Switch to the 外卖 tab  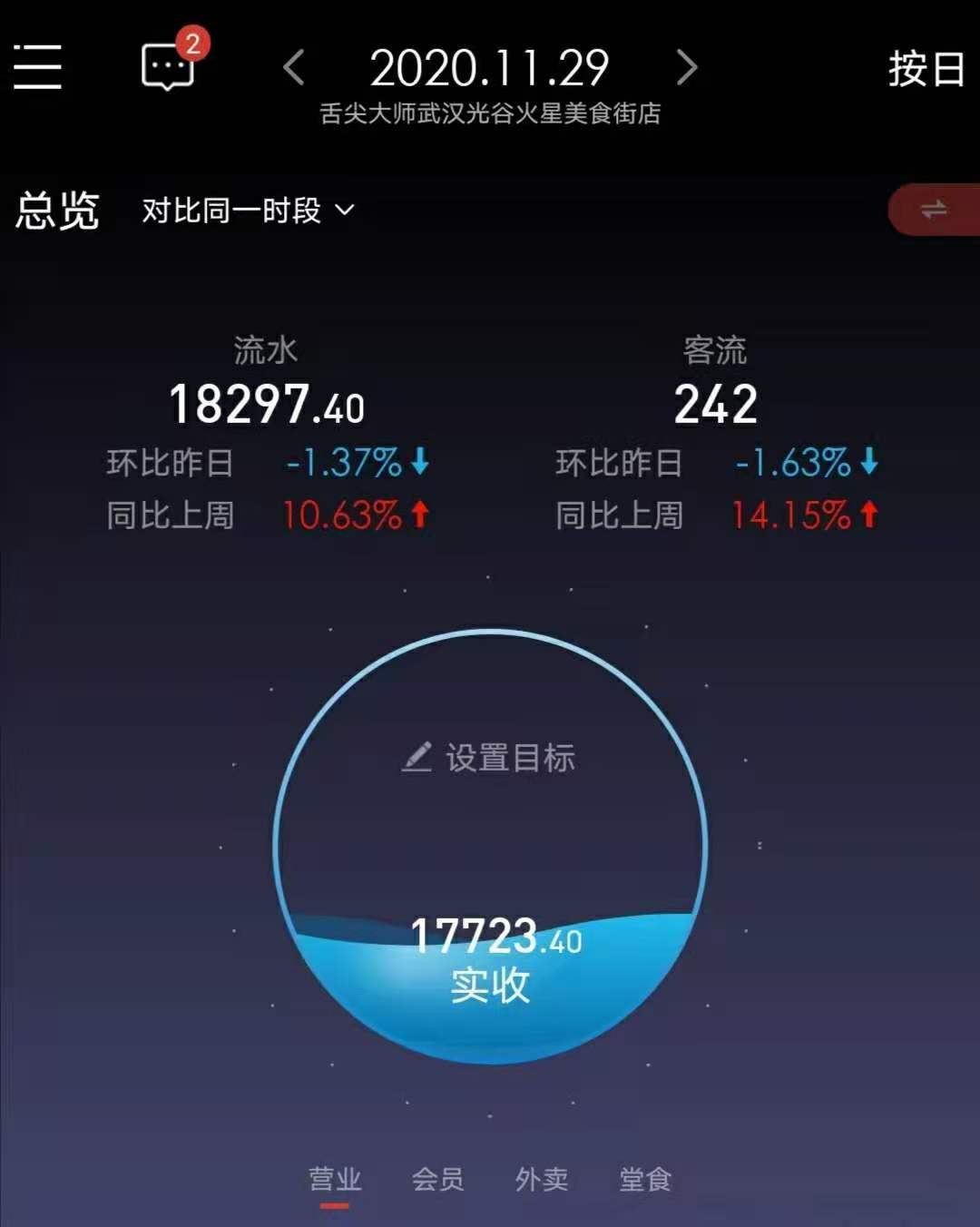542,1178
